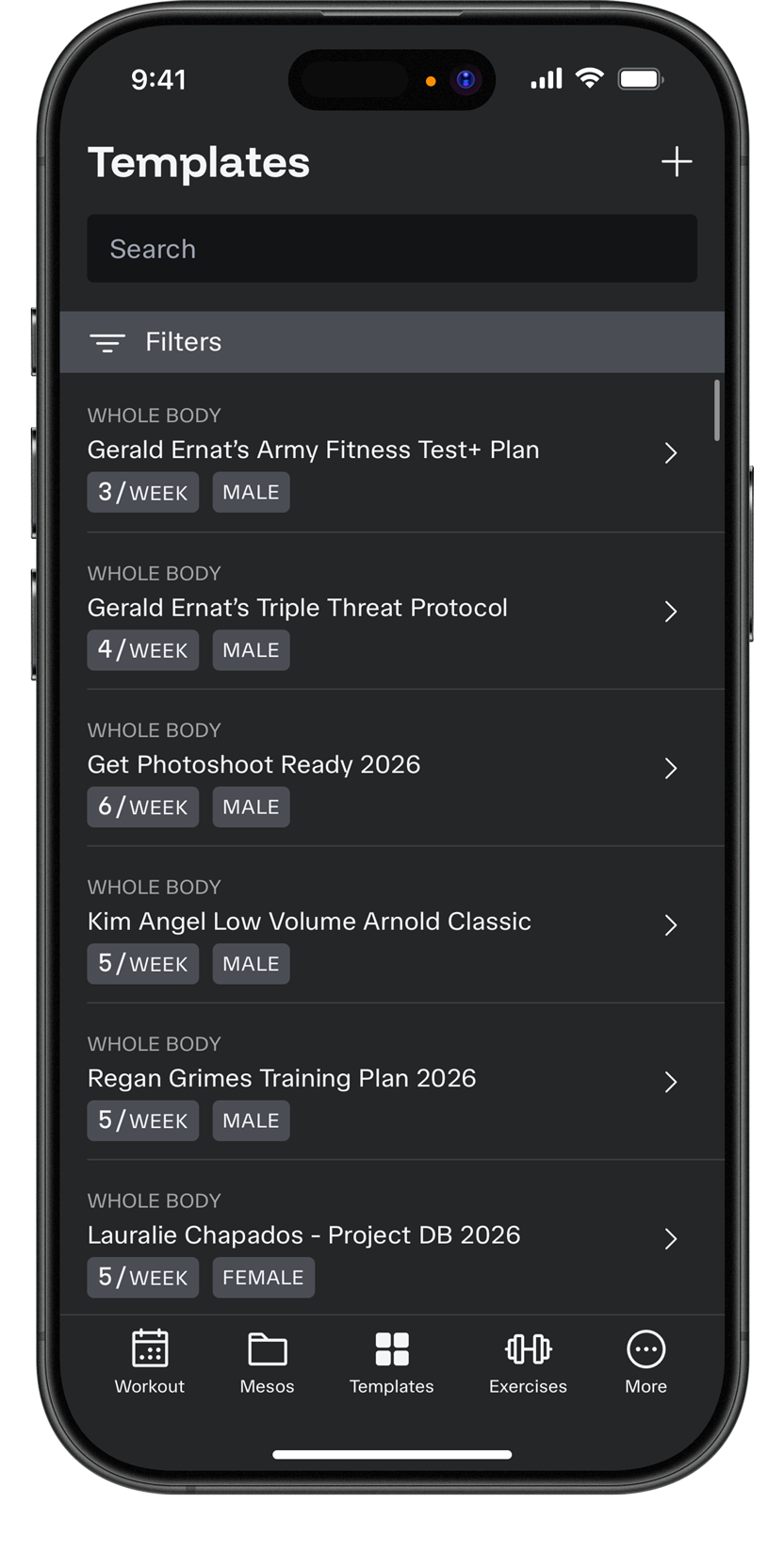Open Gerald Ernat's Triple Threat Protocol
Viewport: 784px width, 1552px height.
point(382,610)
